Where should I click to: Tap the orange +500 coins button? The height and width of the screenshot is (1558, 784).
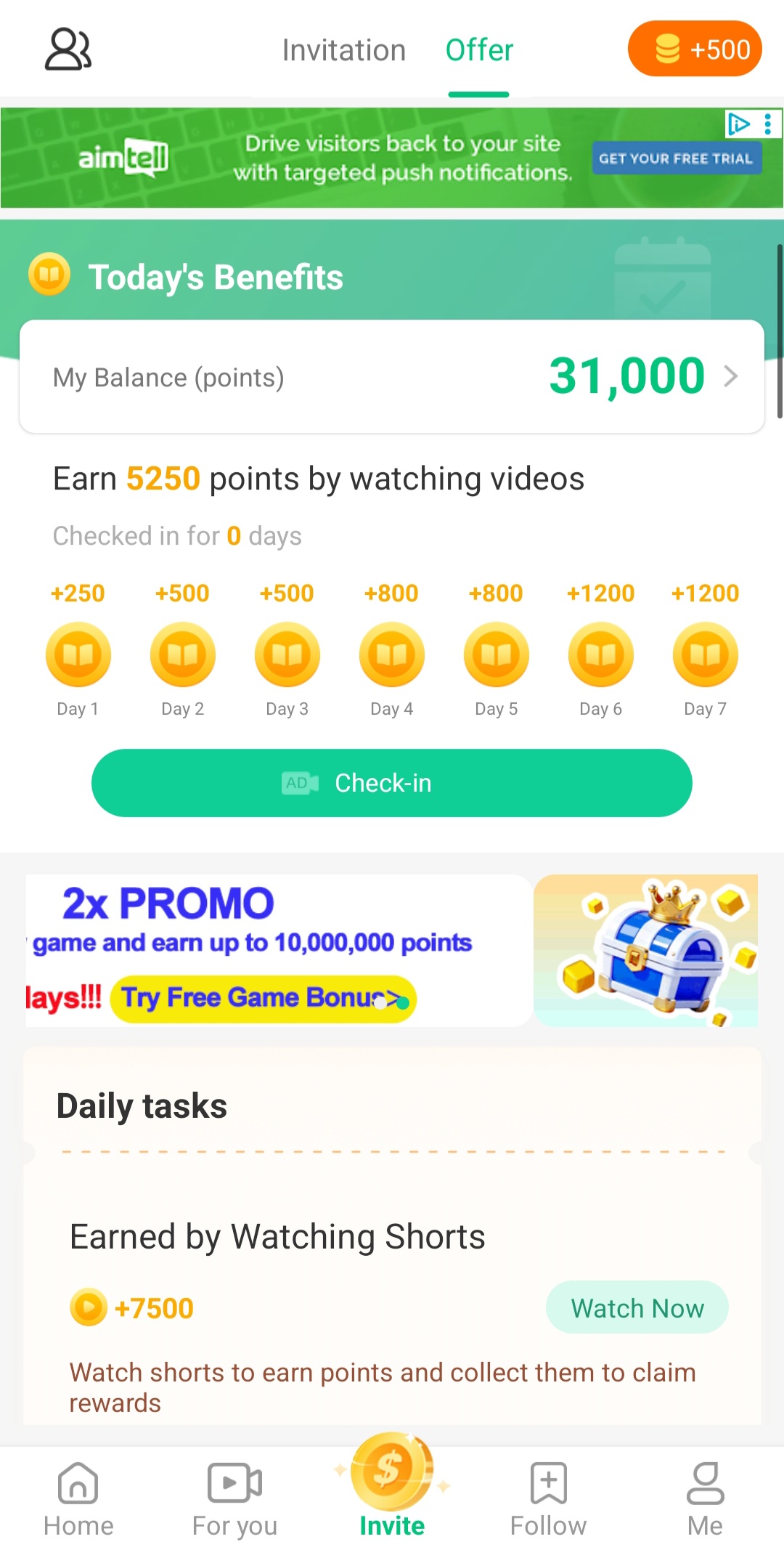(694, 49)
